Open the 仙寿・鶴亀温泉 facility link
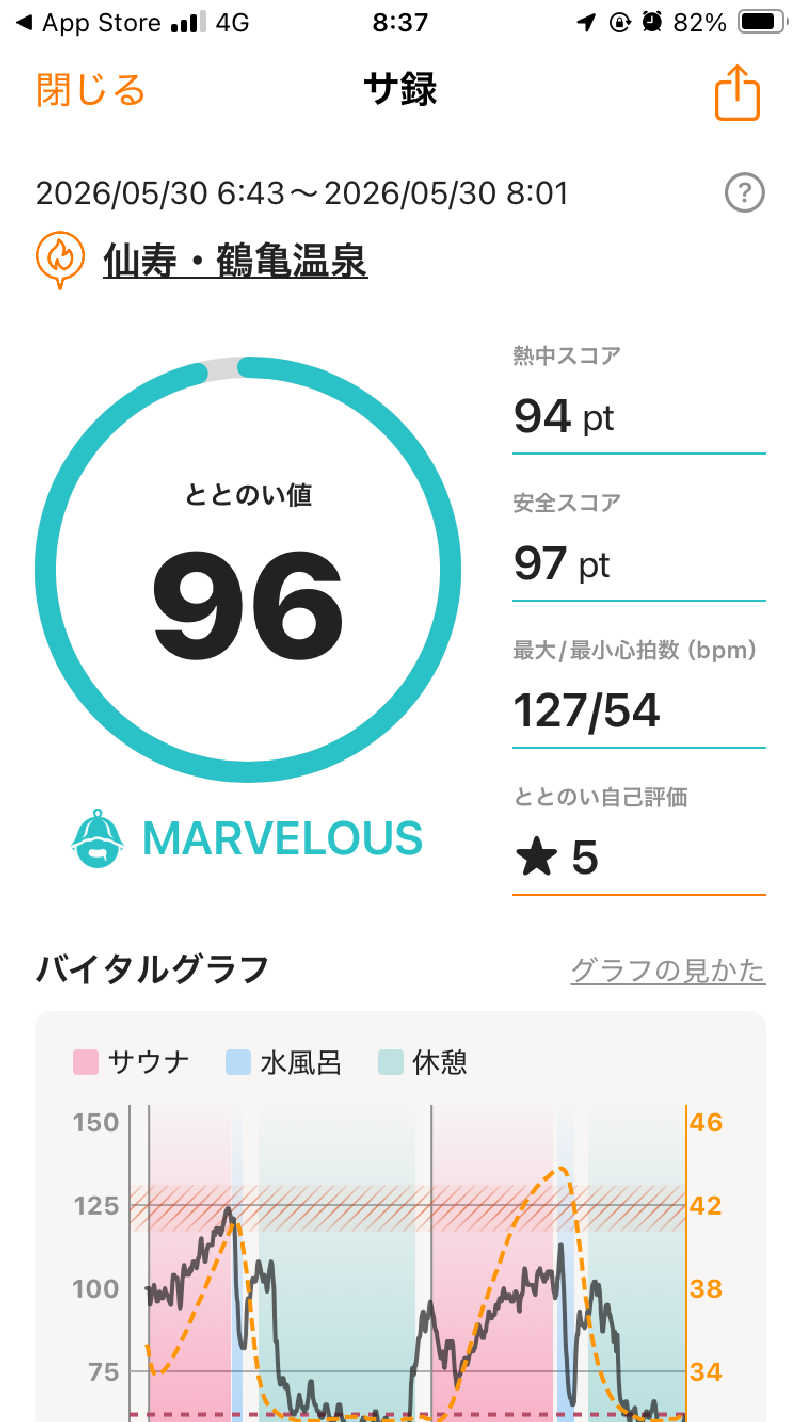 235,262
